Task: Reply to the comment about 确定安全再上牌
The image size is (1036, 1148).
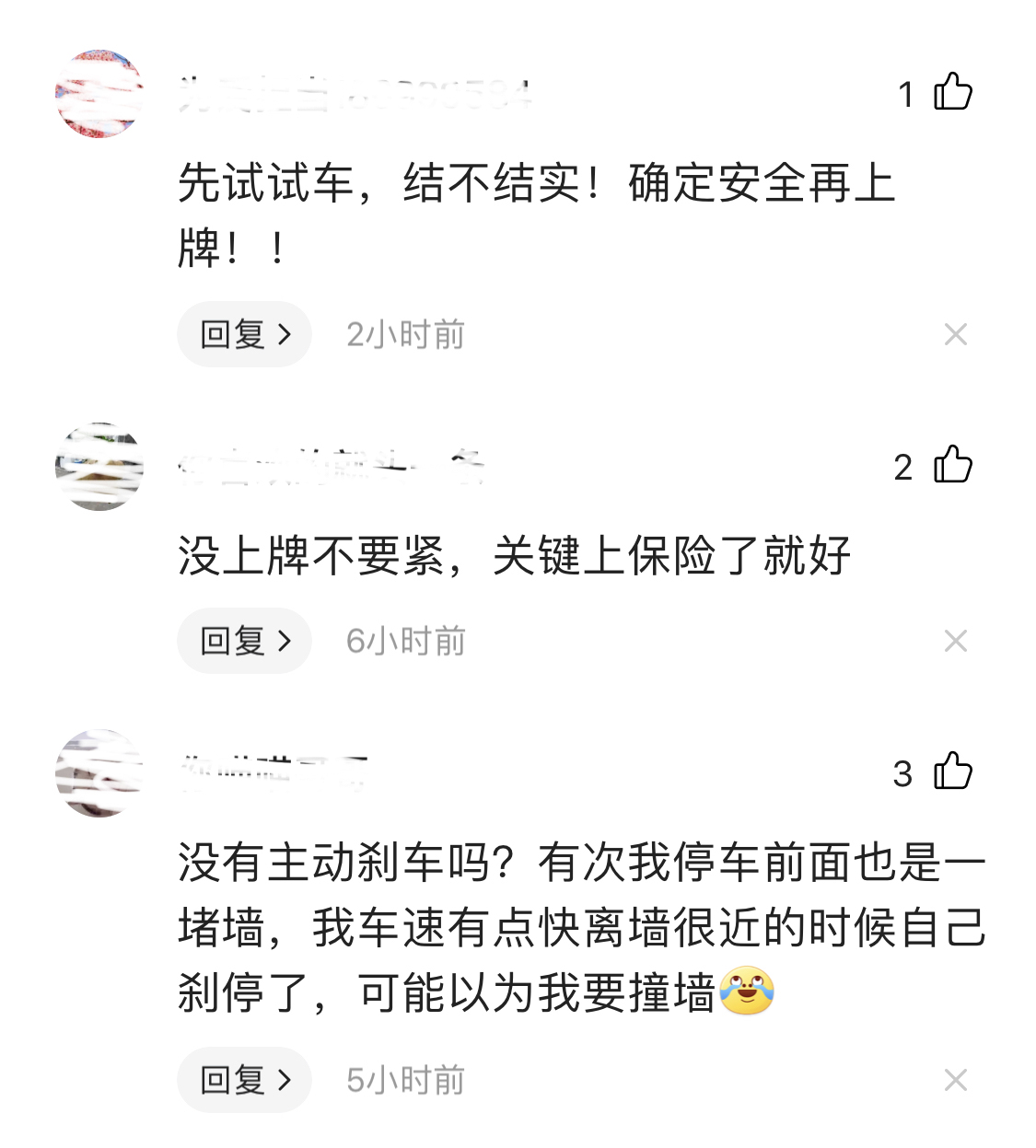Action: 244,334
